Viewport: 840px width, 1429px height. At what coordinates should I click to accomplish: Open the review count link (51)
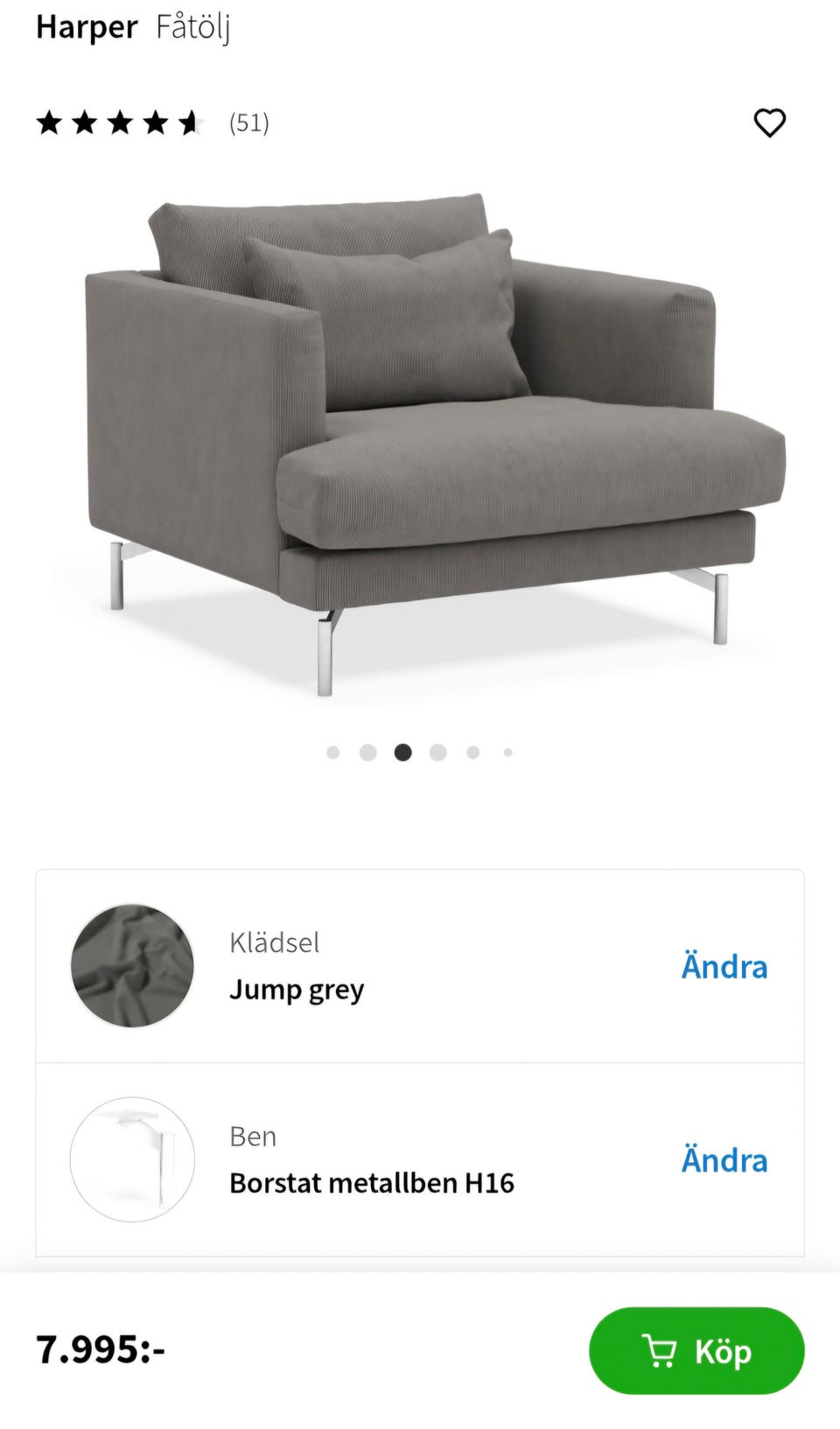(x=248, y=123)
